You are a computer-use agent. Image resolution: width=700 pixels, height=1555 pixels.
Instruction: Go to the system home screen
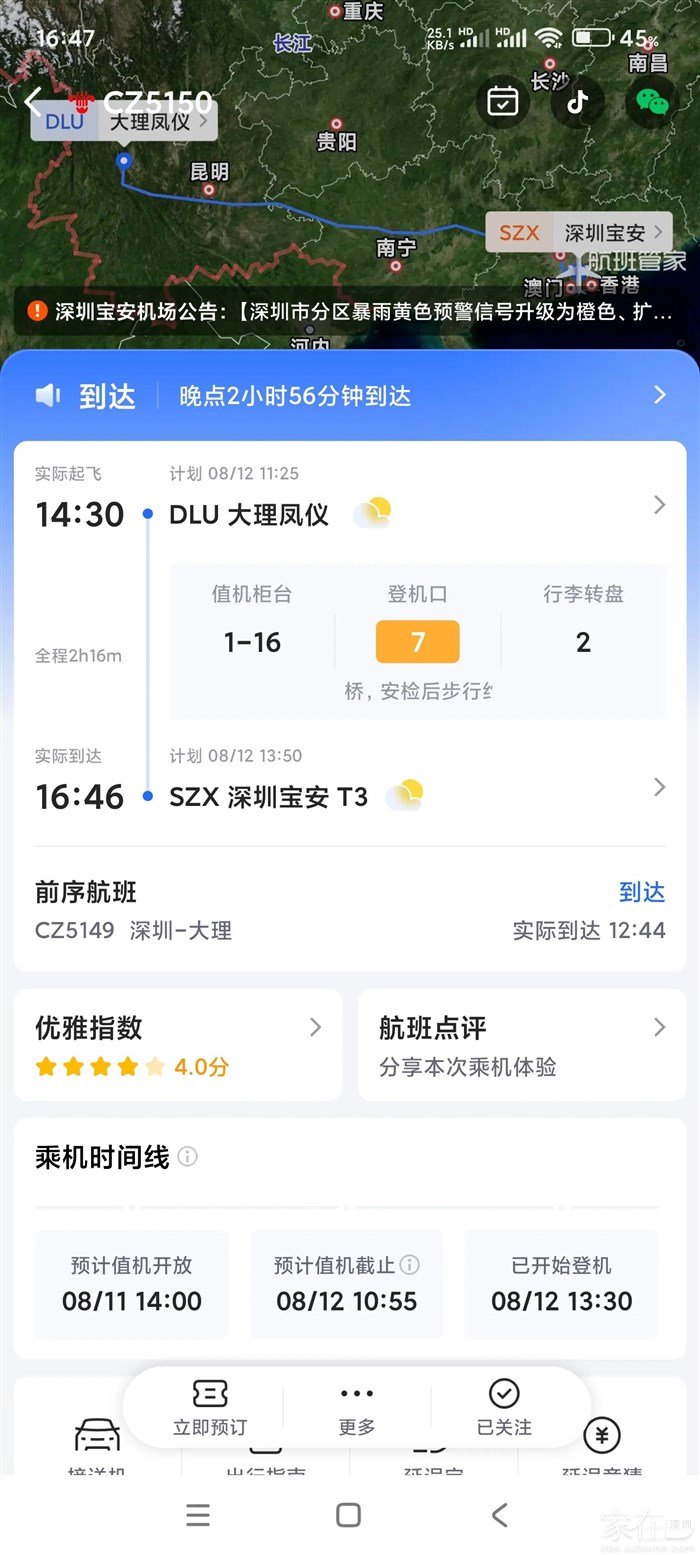coord(348,1515)
